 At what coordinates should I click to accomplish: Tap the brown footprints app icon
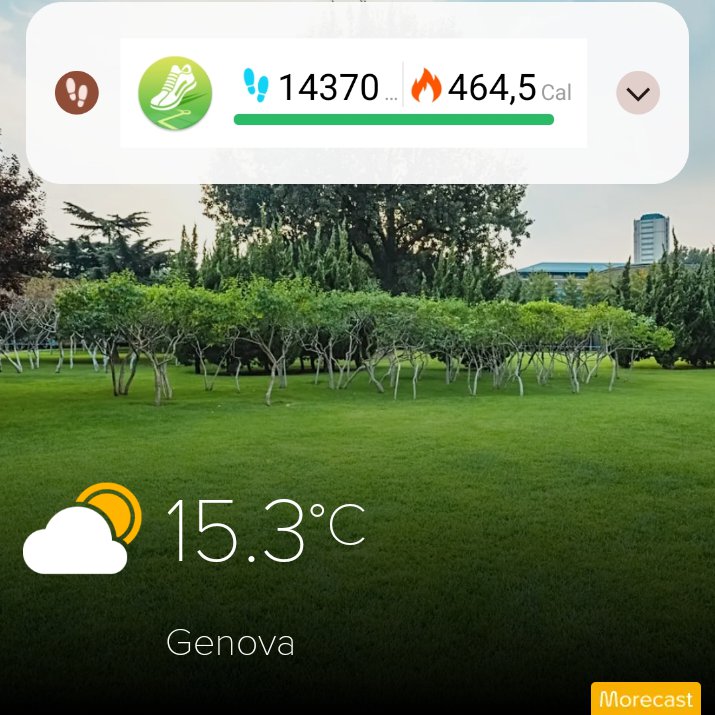(77, 93)
